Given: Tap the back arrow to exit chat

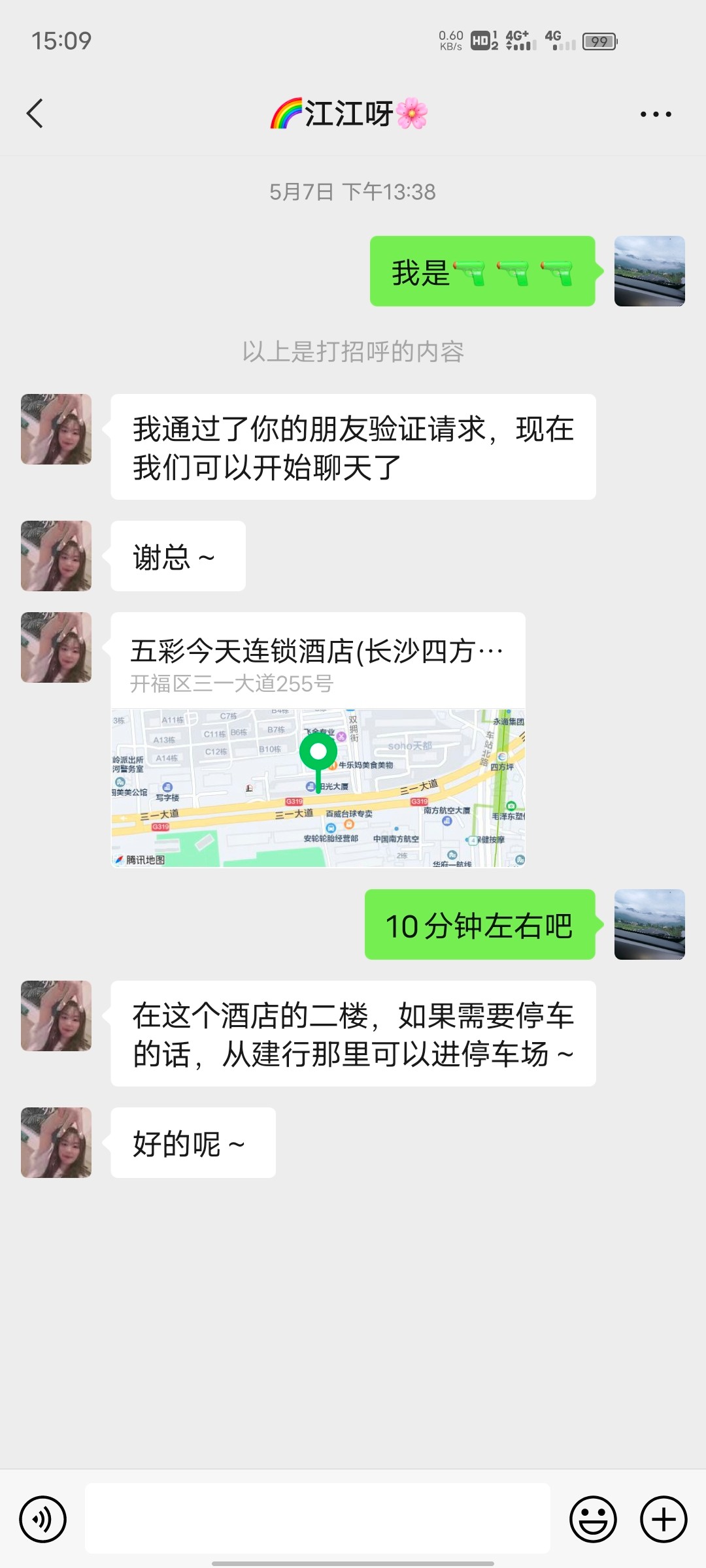Looking at the screenshot, I should click(34, 113).
